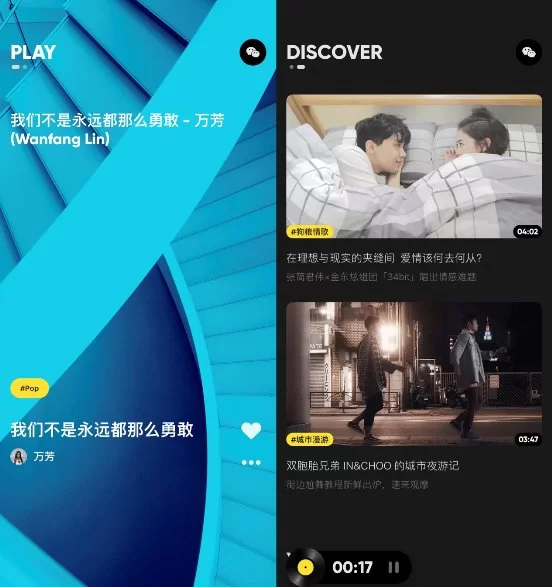
Task: Open the three-dot more options menu
Action: point(251,462)
